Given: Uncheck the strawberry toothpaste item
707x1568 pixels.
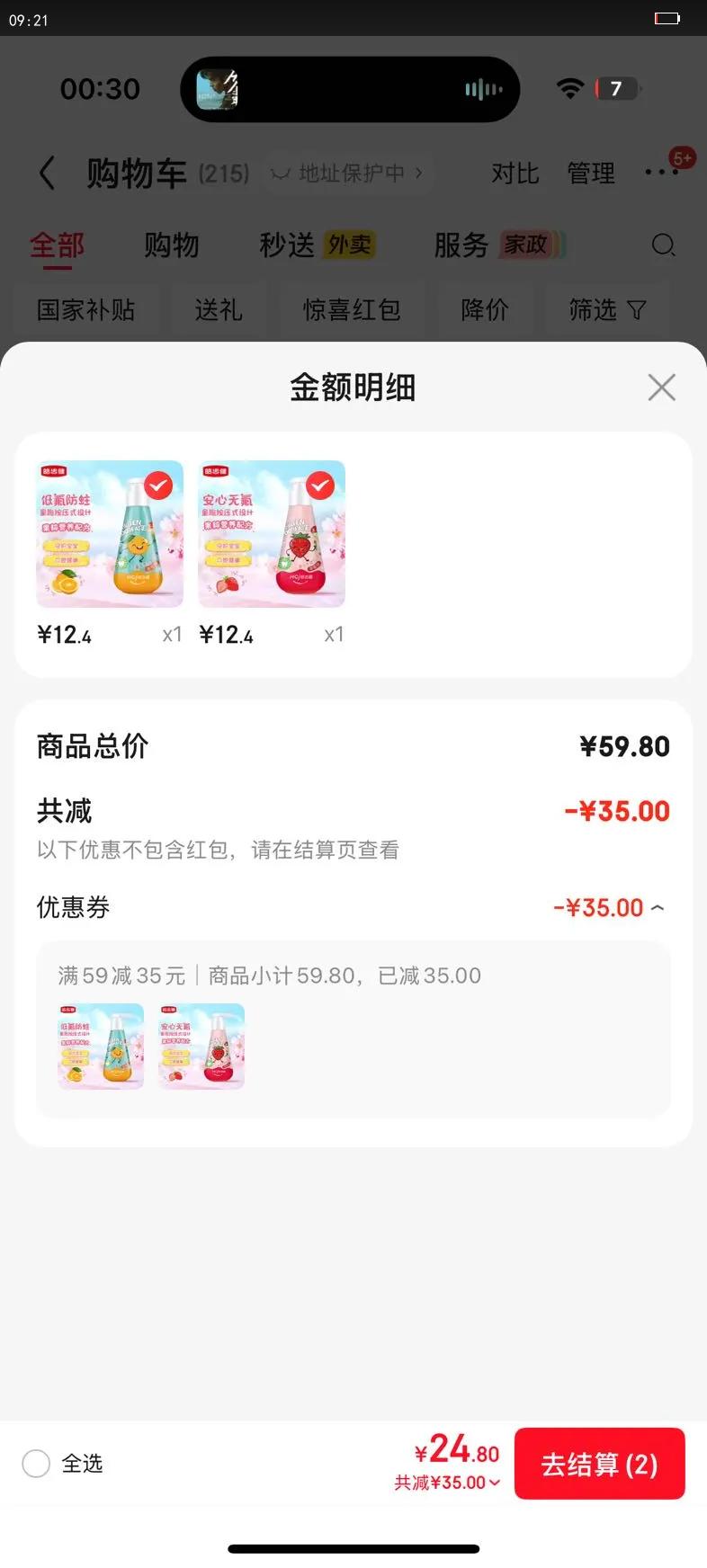Looking at the screenshot, I should coord(319,486).
